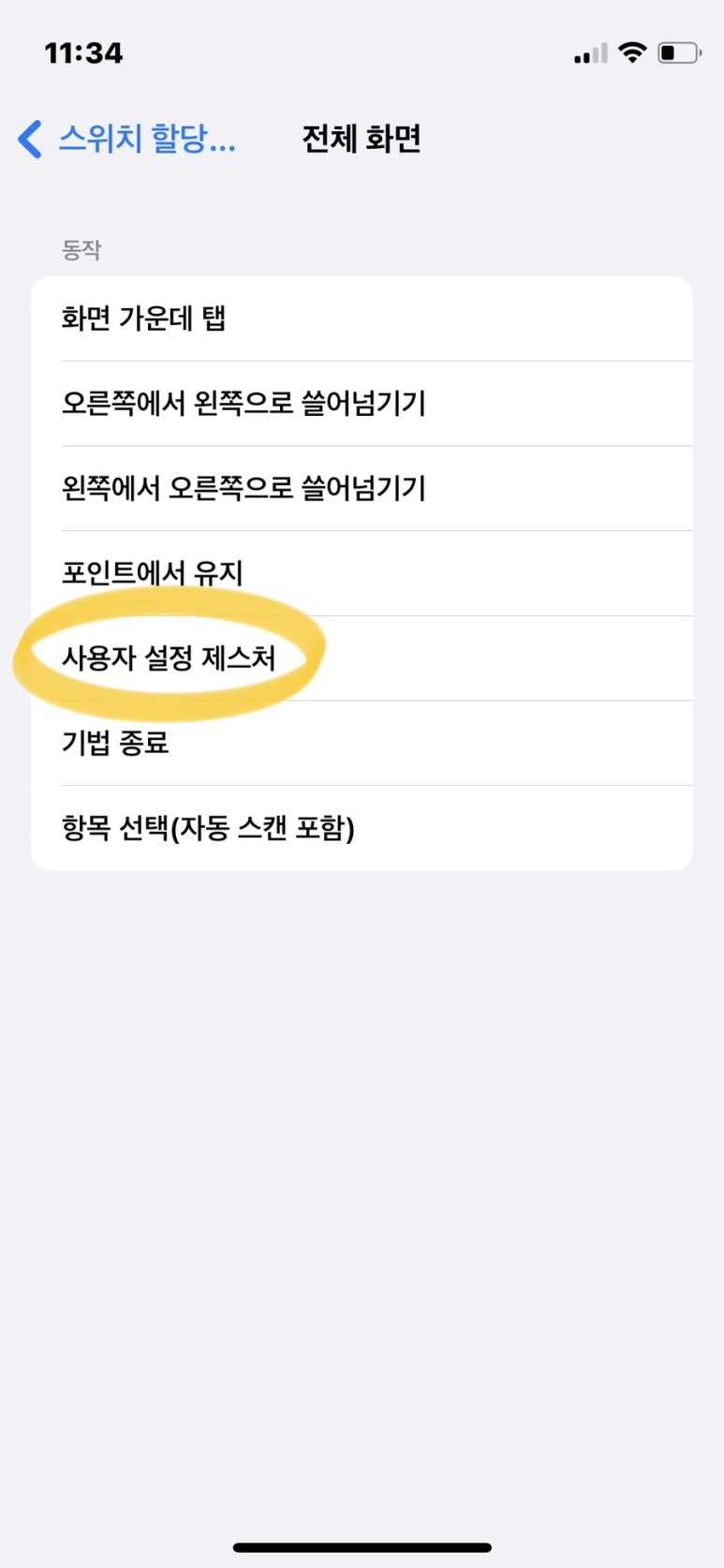The width and height of the screenshot is (724, 1568).
Task: Choose 오른쪽에서 왼쪽으로 쓸어넘기기
Action: click(x=361, y=404)
